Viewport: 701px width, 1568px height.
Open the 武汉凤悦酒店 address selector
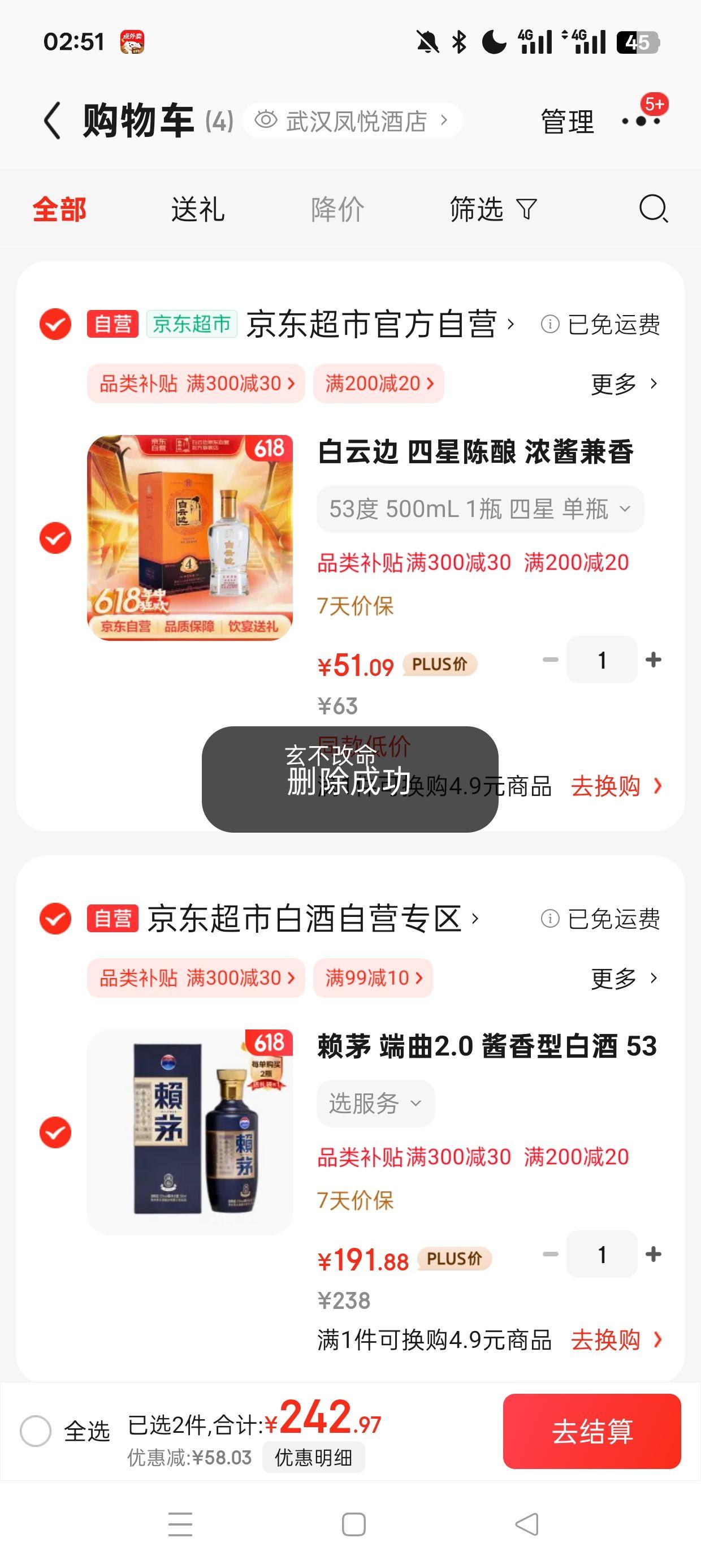click(x=352, y=120)
